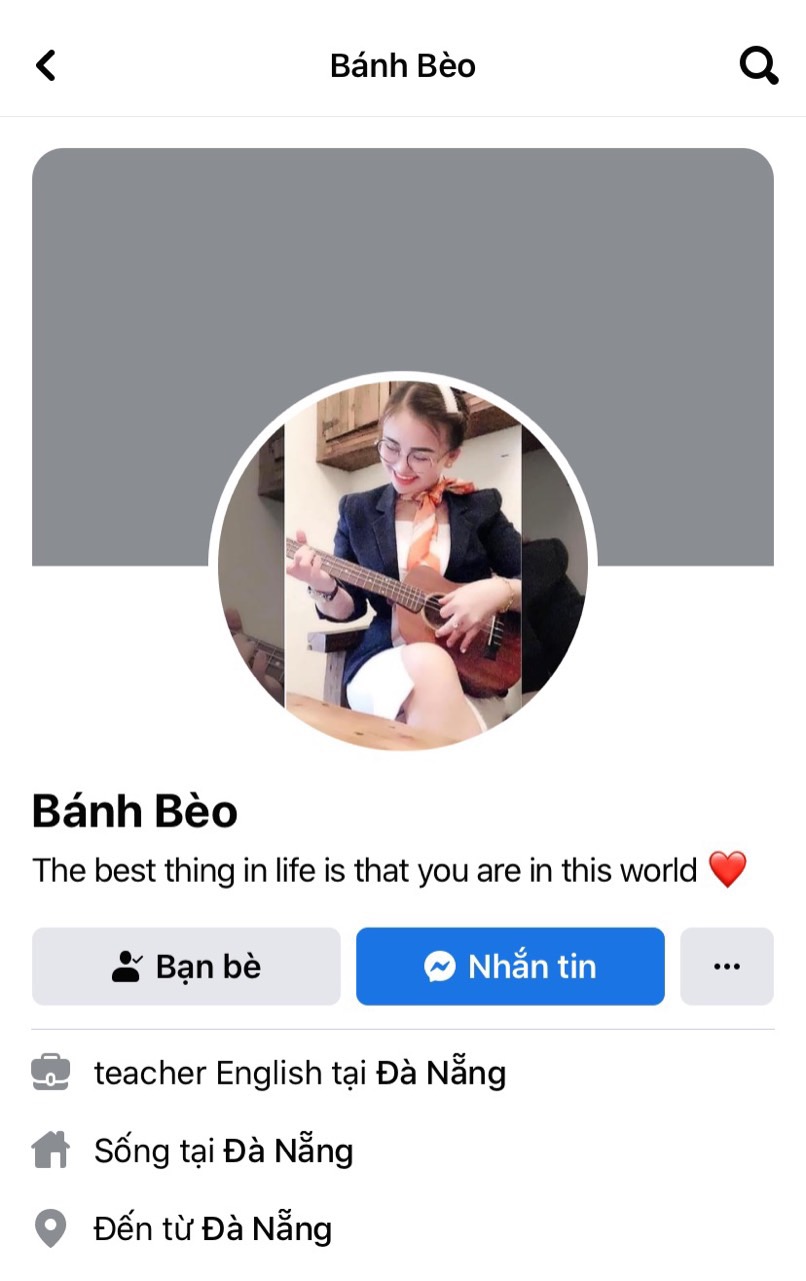The height and width of the screenshot is (1281, 806).
Task: Open workplace link Đà Nẵng in teacher row
Action: click(441, 1073)
